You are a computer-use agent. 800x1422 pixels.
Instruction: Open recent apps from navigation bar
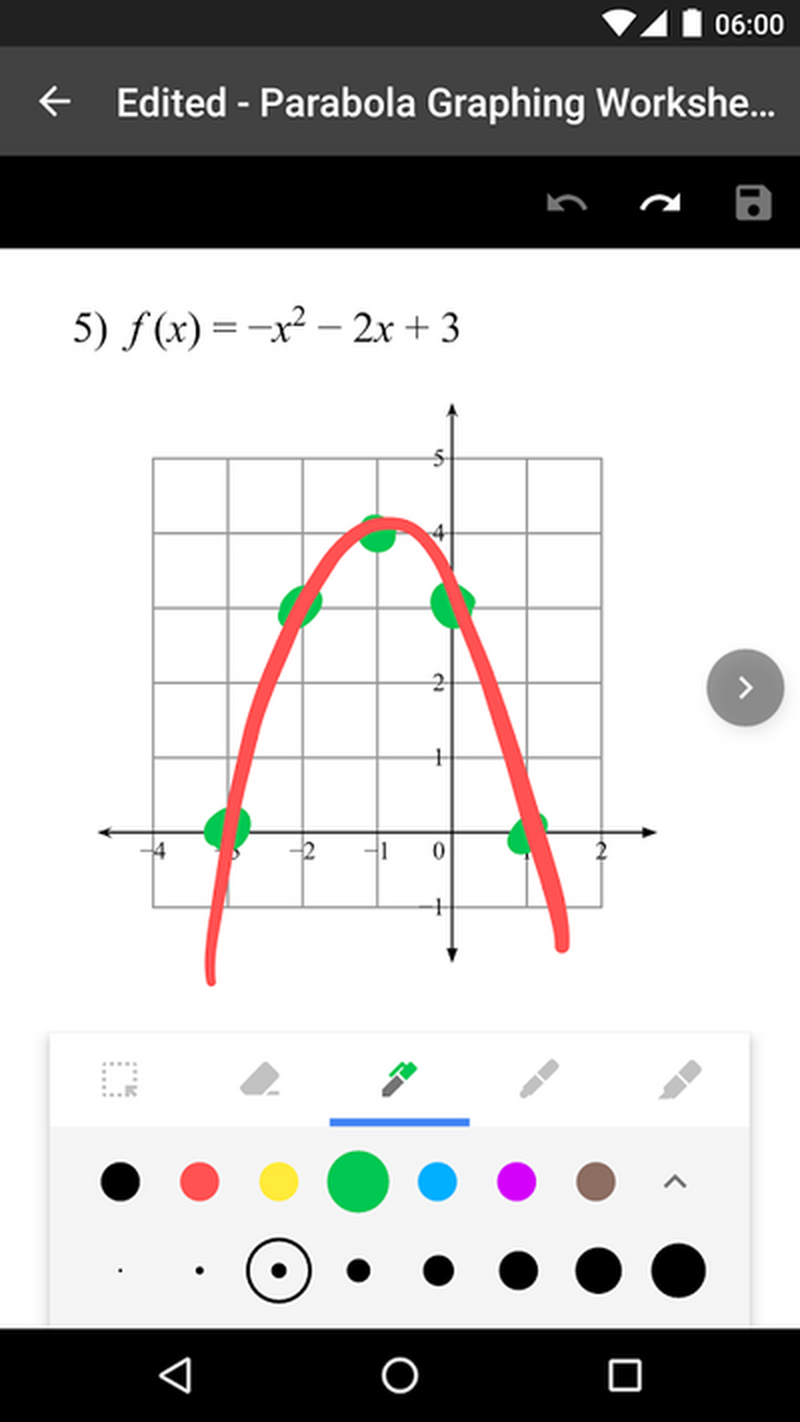point(624,1375)
